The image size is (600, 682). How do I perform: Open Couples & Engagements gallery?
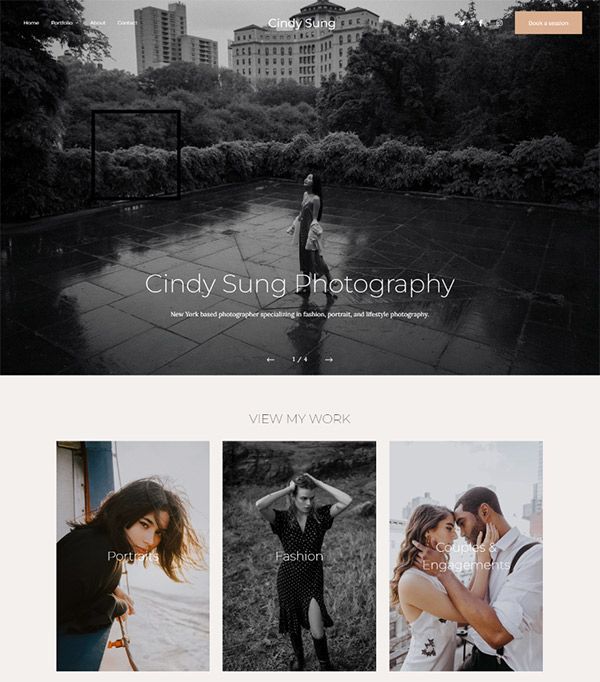point(465,556)
